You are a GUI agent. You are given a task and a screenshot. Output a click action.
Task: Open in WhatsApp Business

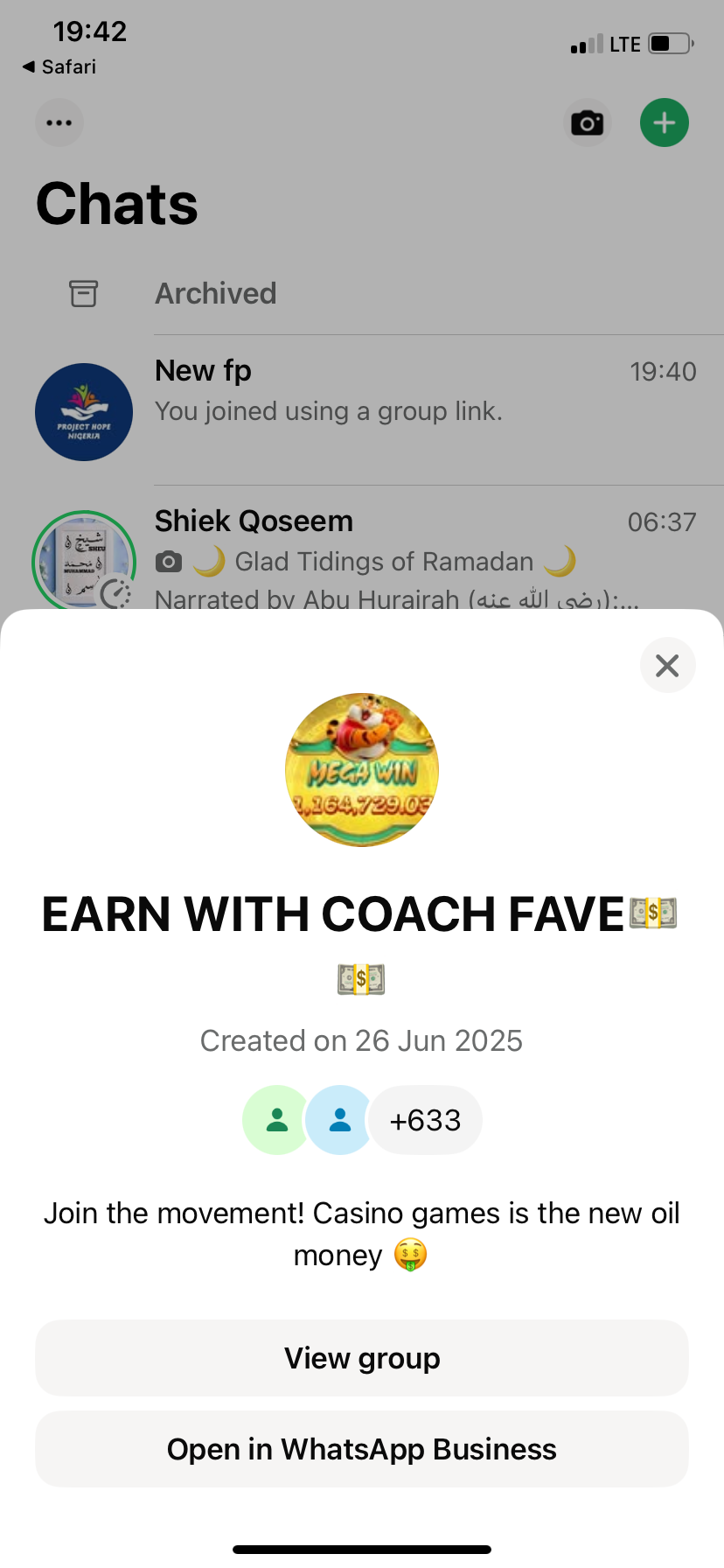coord(362,1449)
